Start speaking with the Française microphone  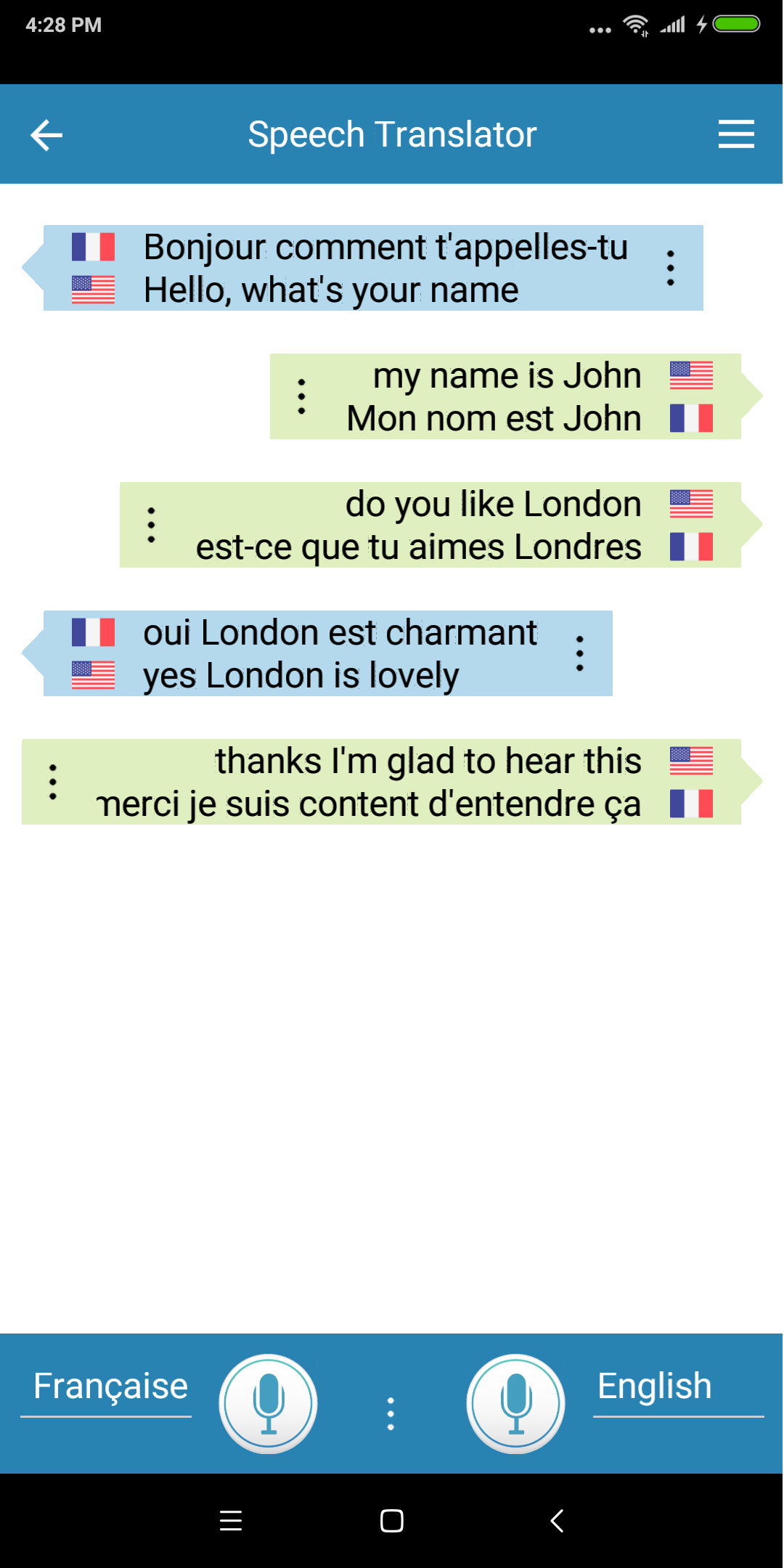point(269,1404)
